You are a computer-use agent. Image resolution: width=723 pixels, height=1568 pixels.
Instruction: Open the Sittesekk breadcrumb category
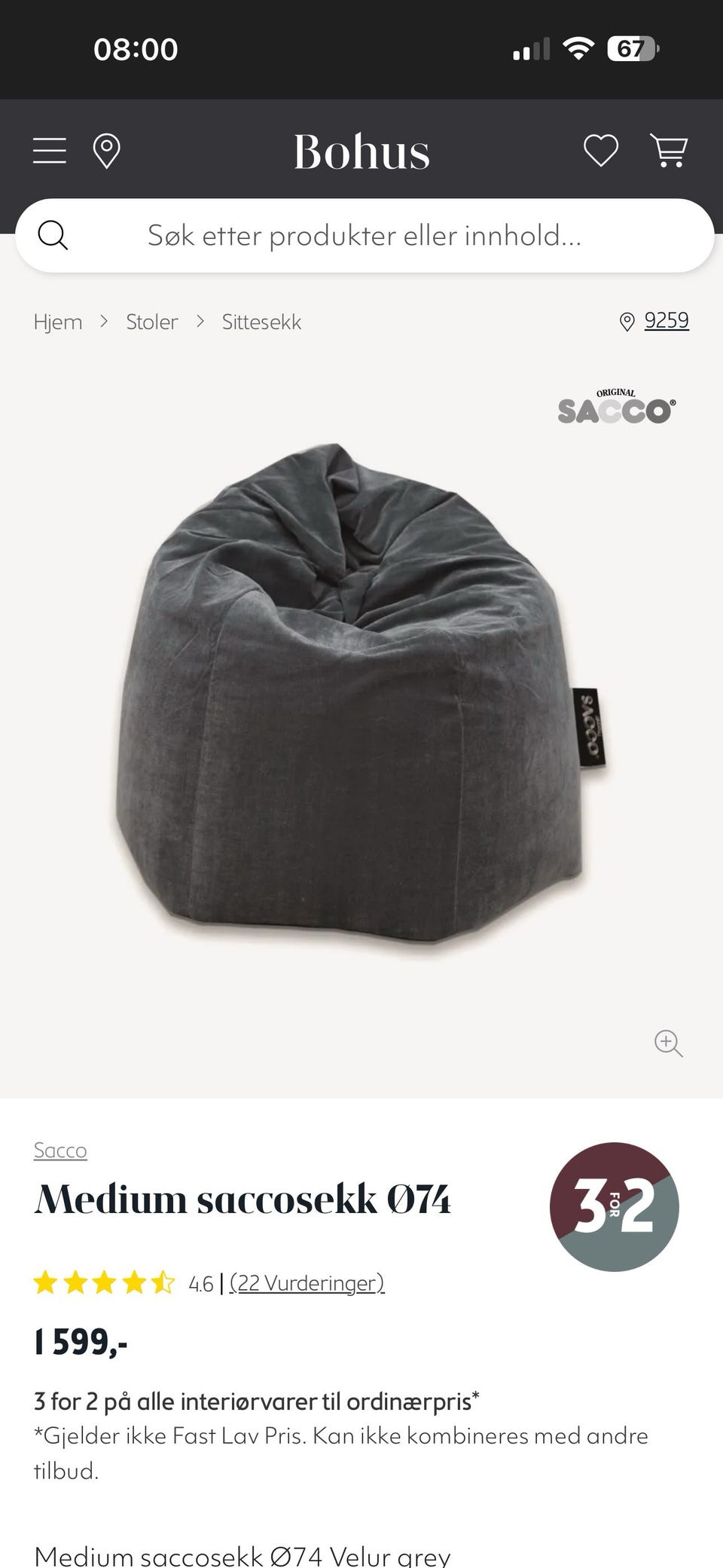pos(261,322)
